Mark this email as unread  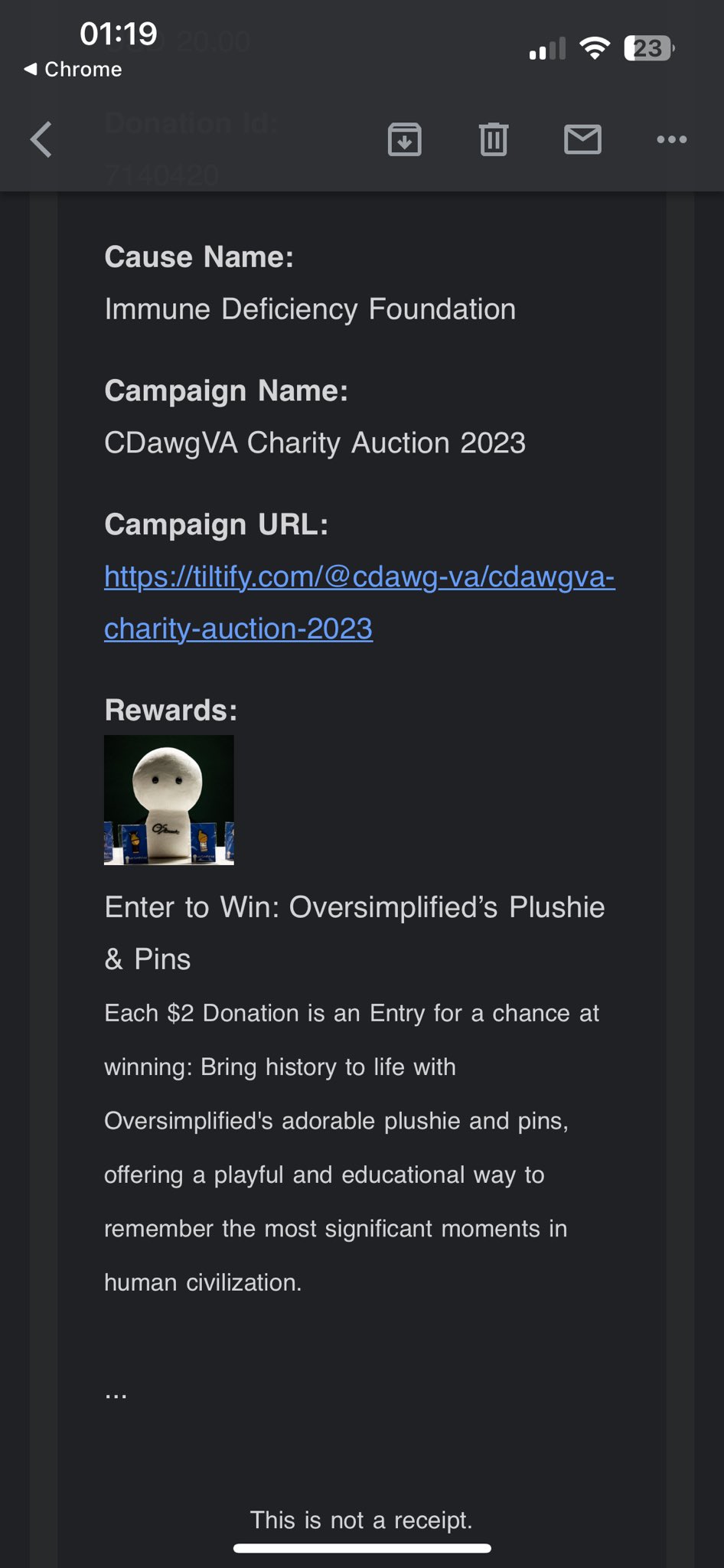point(582,139)
